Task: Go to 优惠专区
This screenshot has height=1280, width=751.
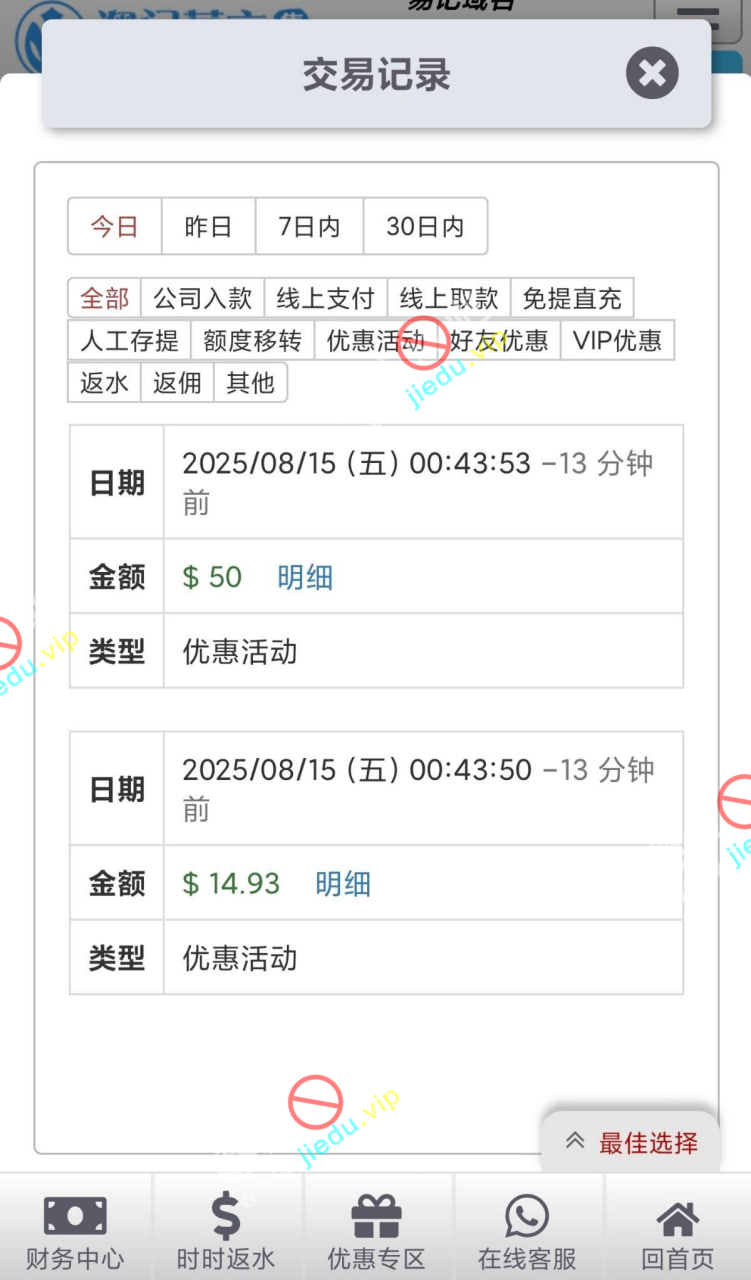Action: pyautogui.click(x=376, y=1232)
